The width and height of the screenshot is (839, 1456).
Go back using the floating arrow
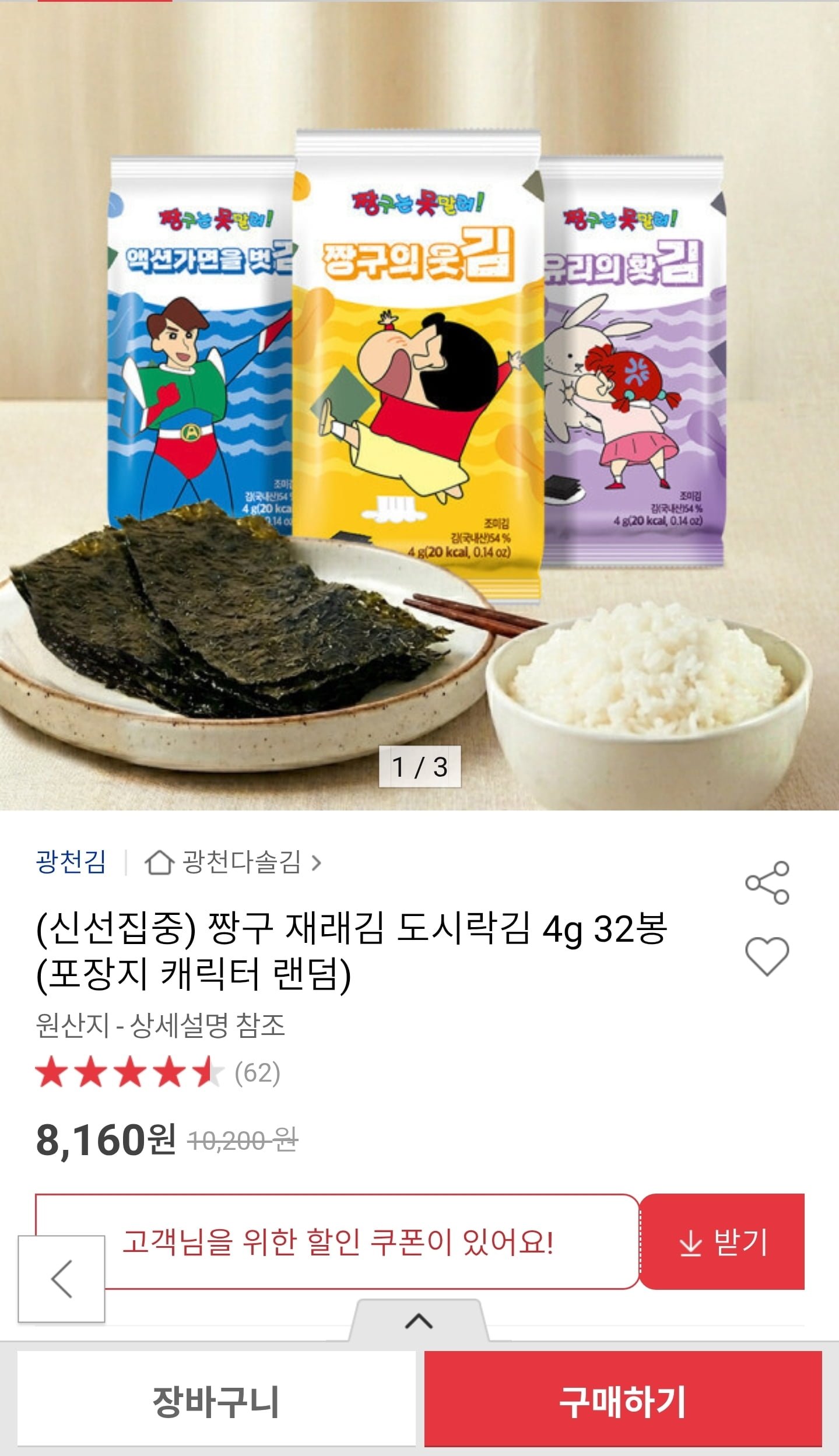pos(62,1278)
